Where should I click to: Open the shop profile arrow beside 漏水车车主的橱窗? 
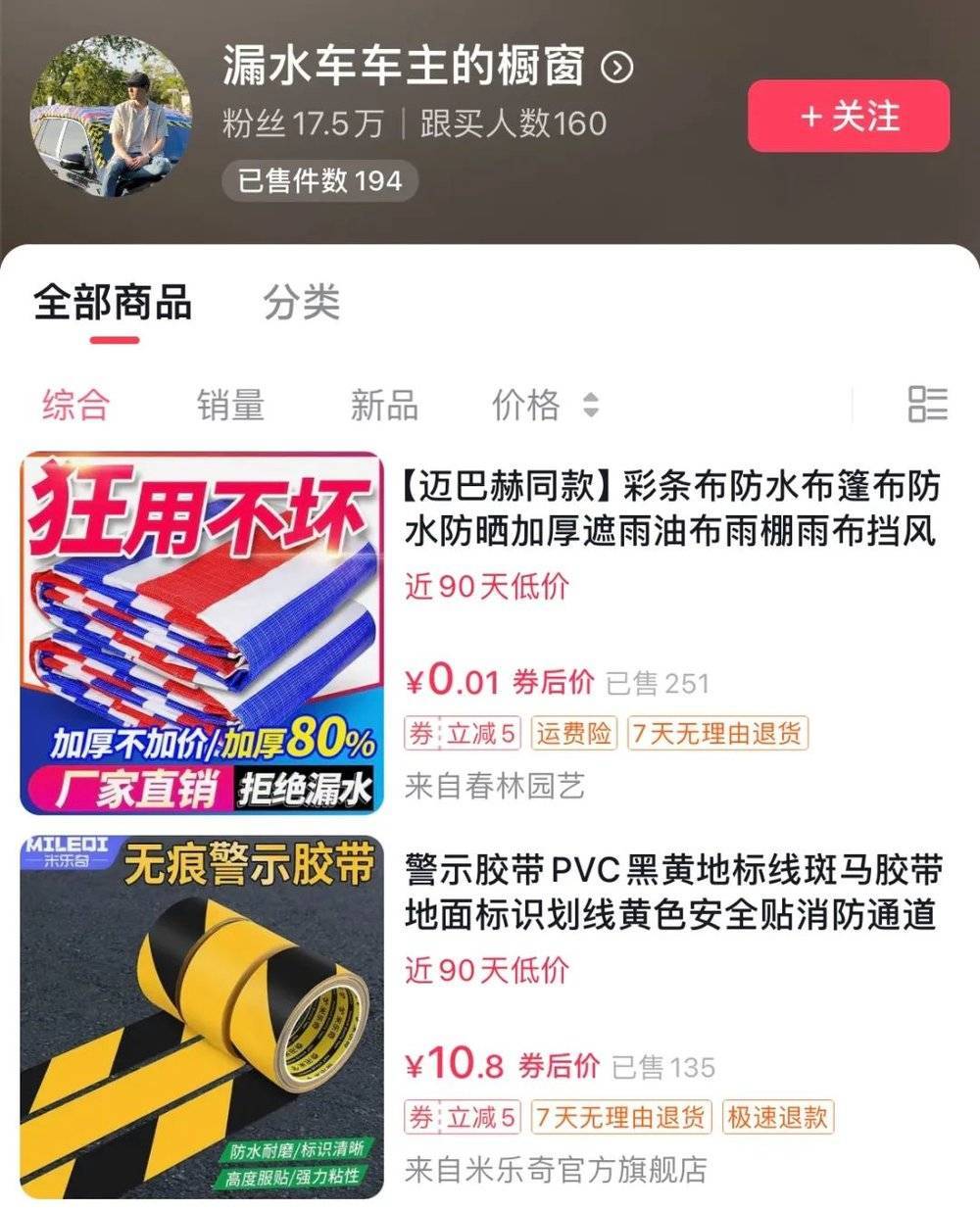click(x=616, y=68)
